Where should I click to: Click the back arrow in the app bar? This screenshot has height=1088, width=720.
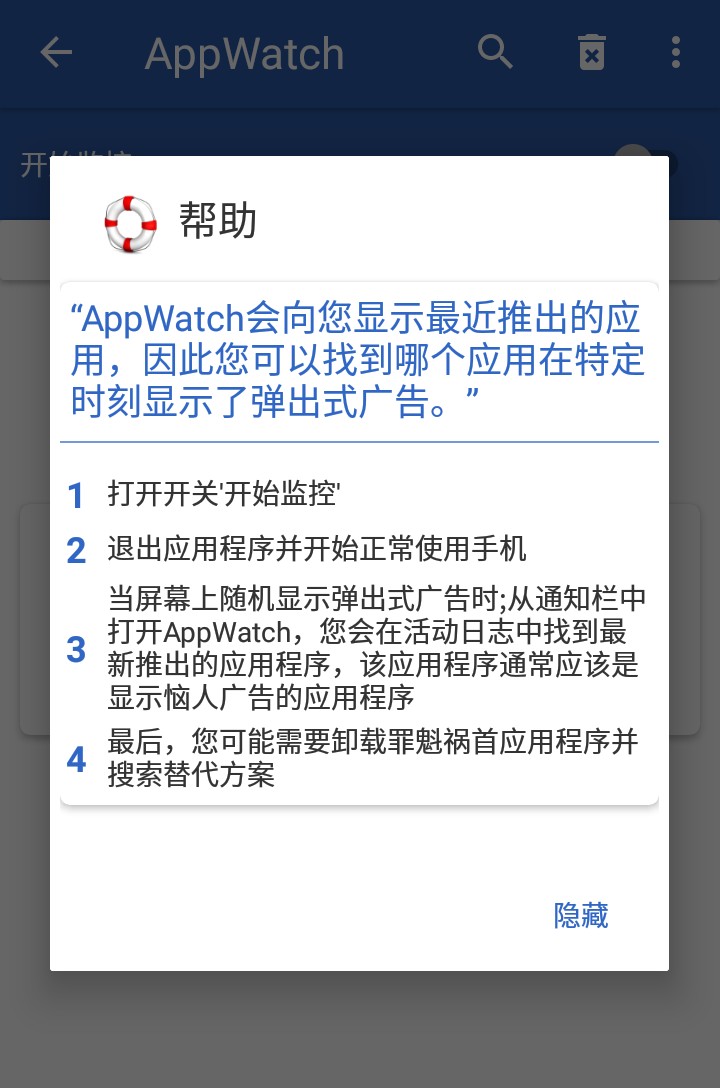(x=57, y=53)
